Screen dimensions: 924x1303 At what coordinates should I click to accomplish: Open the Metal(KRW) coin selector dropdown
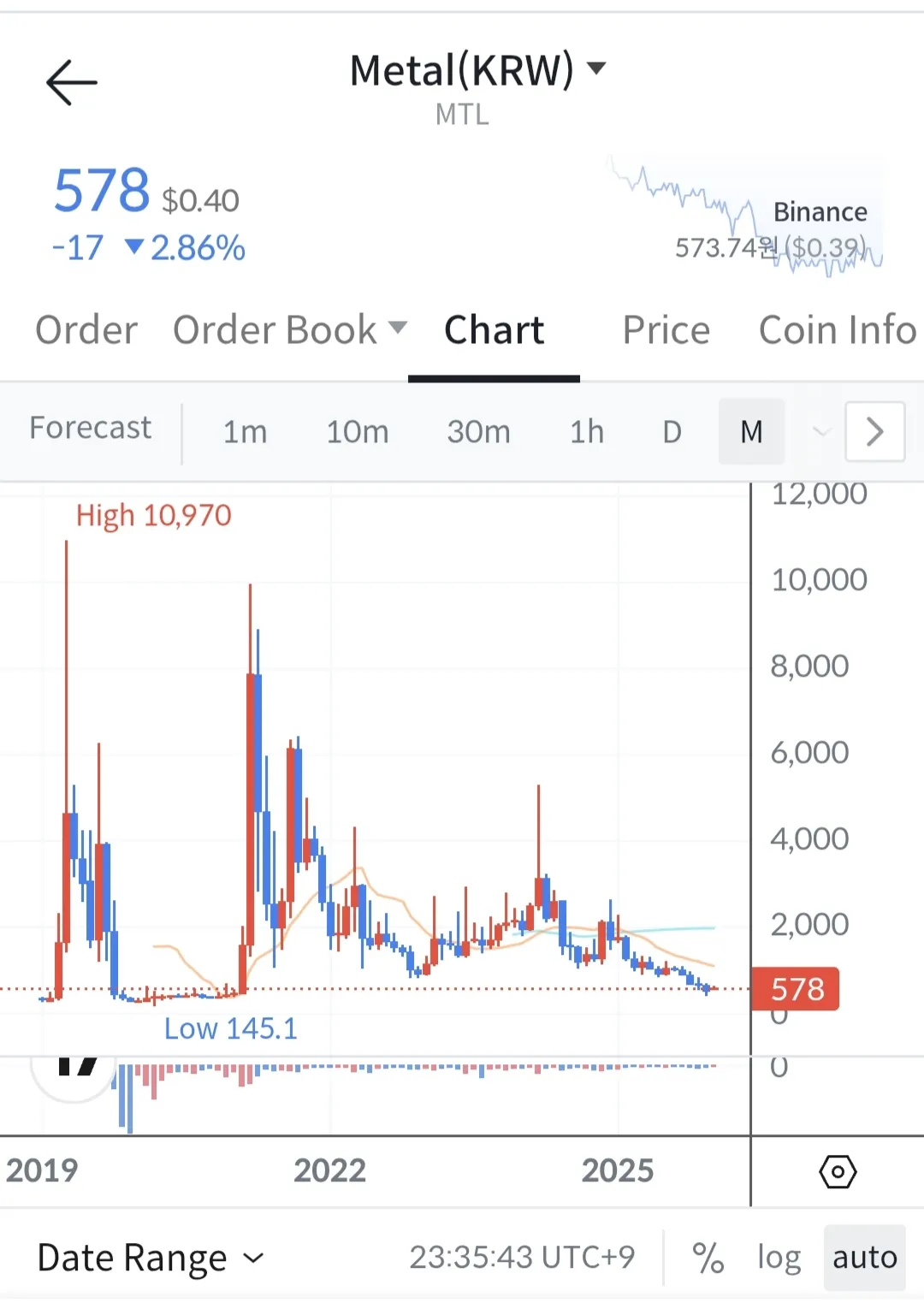click(x=477, y=70)
